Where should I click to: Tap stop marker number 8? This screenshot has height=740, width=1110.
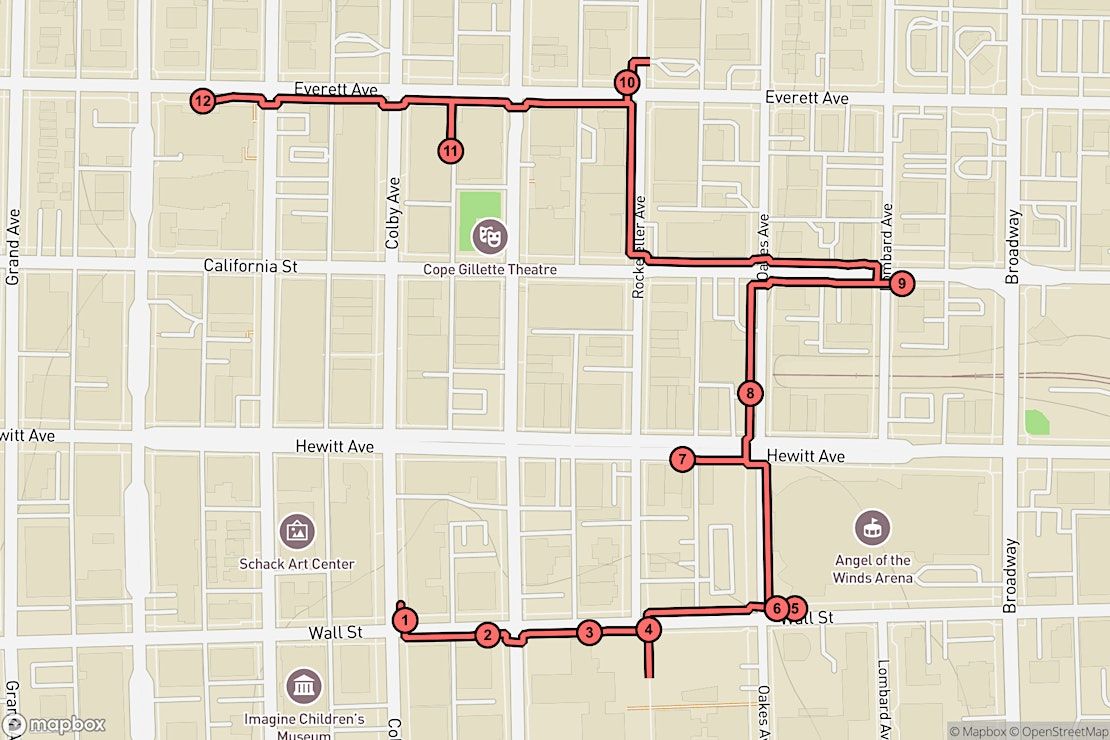point(751,393)
